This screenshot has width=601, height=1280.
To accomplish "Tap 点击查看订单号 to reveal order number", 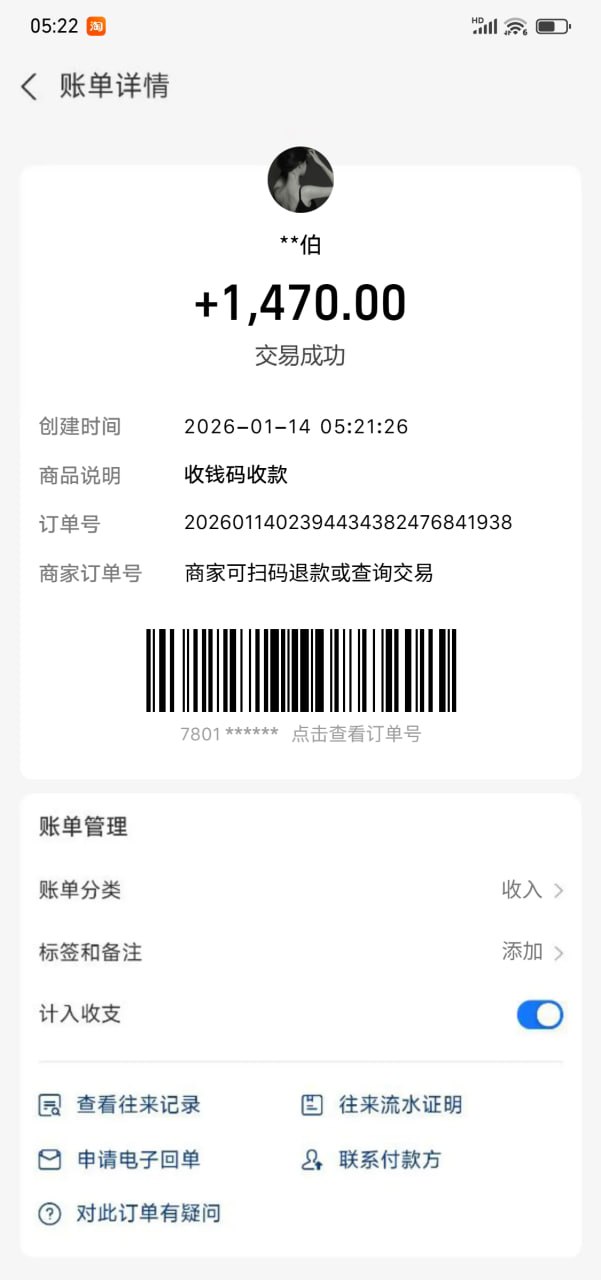I will point(356,734).
